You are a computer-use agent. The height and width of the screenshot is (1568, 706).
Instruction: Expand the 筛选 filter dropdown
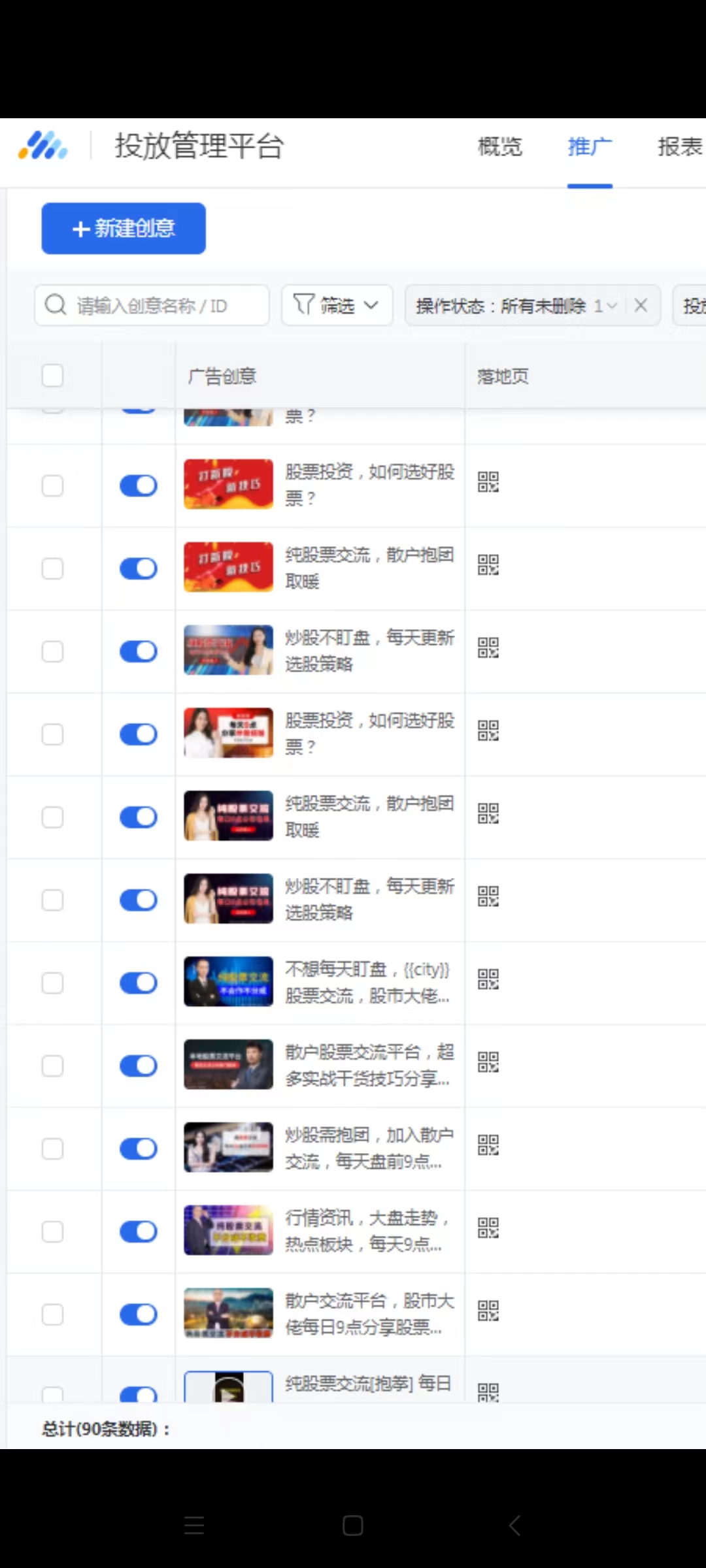(337, 305)
